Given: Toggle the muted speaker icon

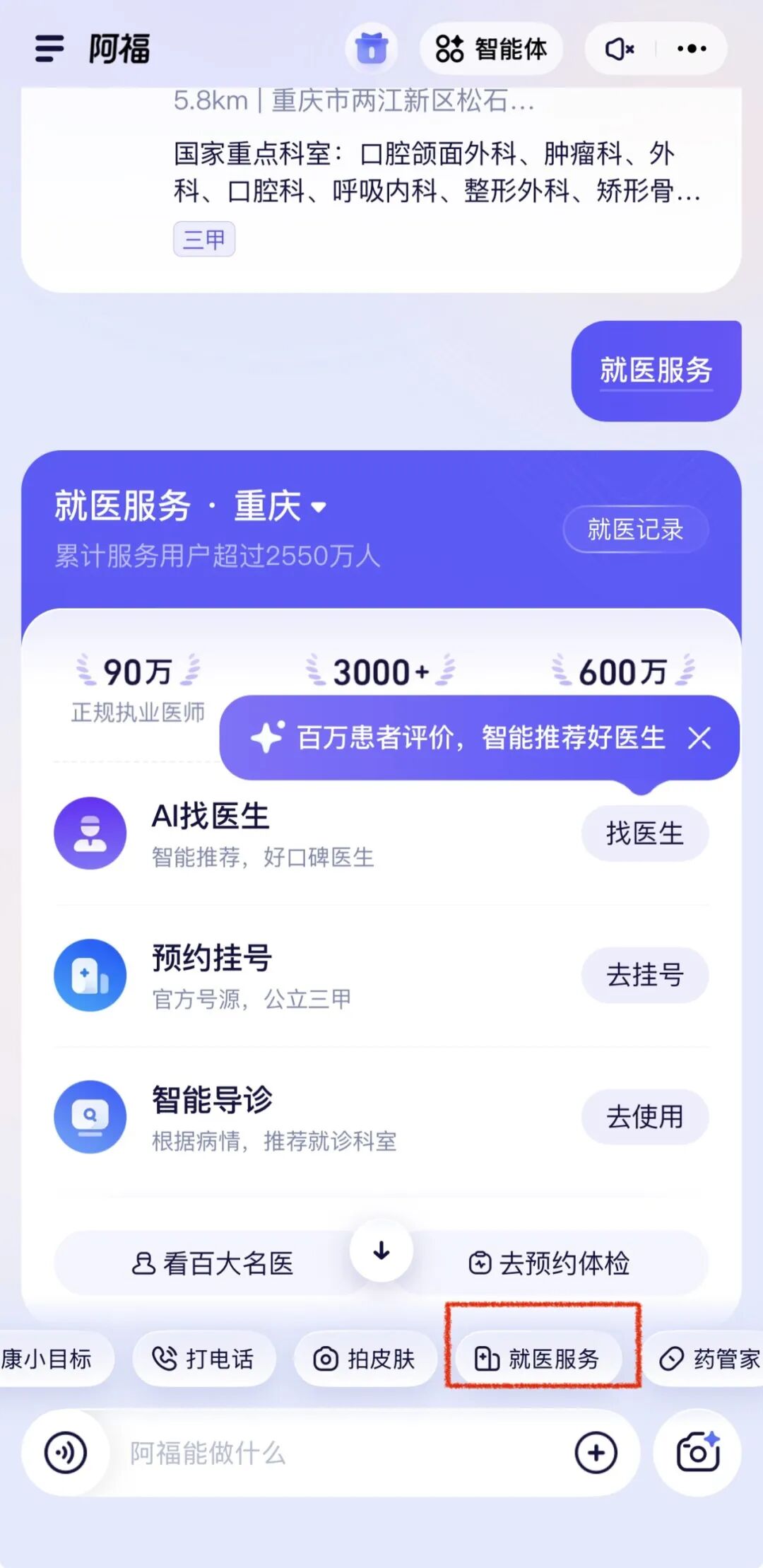Looking at the screenshot, I should click(620, 49).
